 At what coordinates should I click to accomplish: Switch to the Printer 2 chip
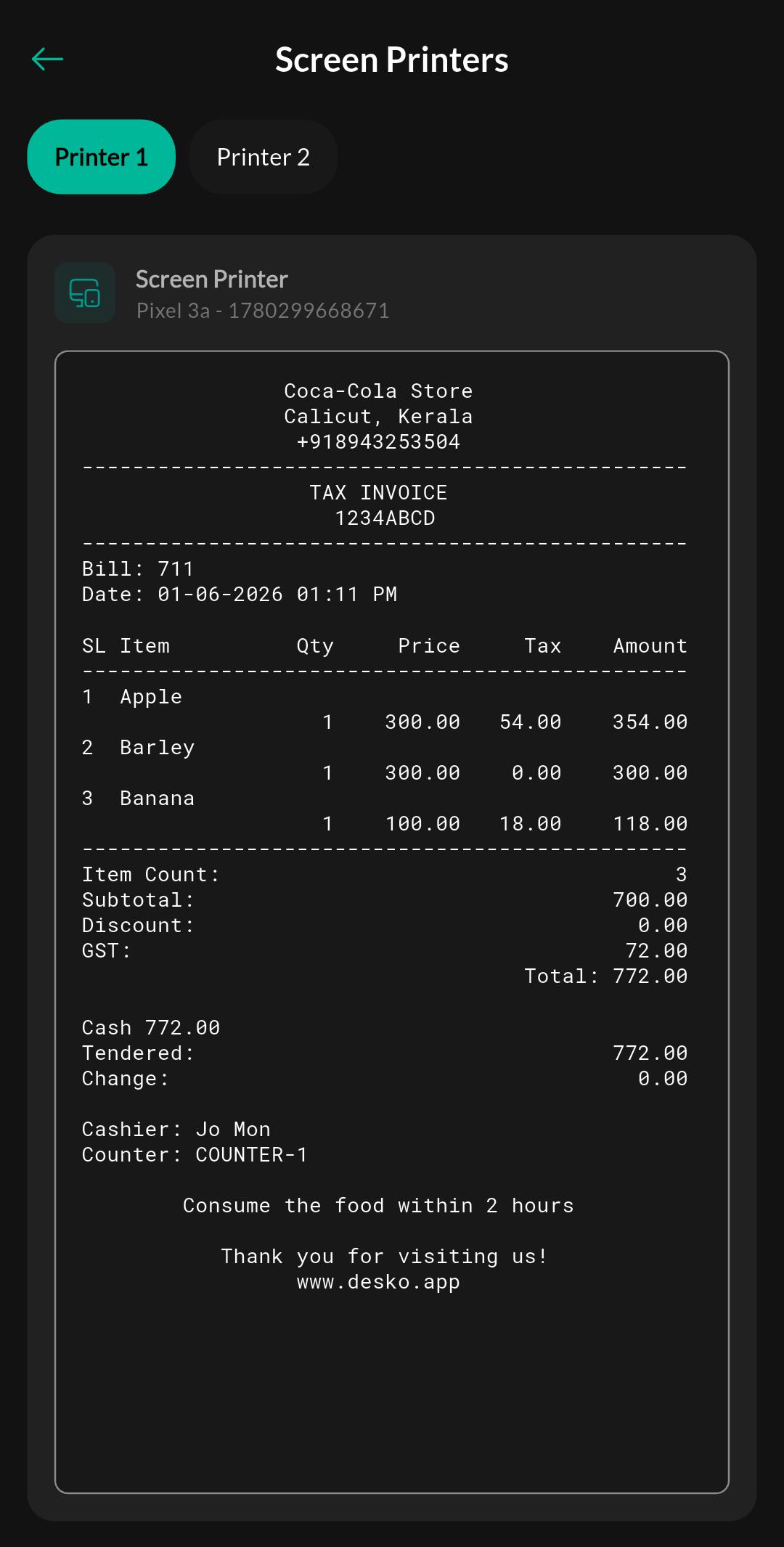[x=263, y=157]
